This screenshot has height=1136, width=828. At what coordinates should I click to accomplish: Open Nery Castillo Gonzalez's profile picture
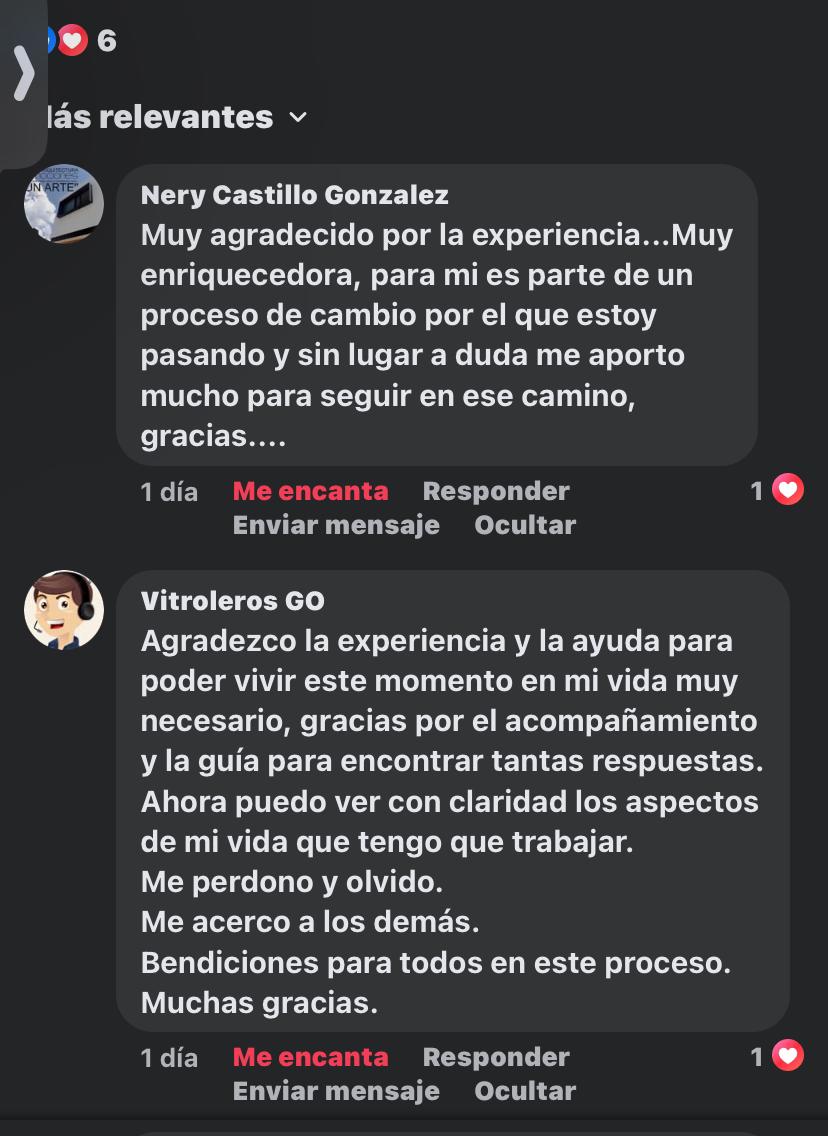[x=64, y=204]
